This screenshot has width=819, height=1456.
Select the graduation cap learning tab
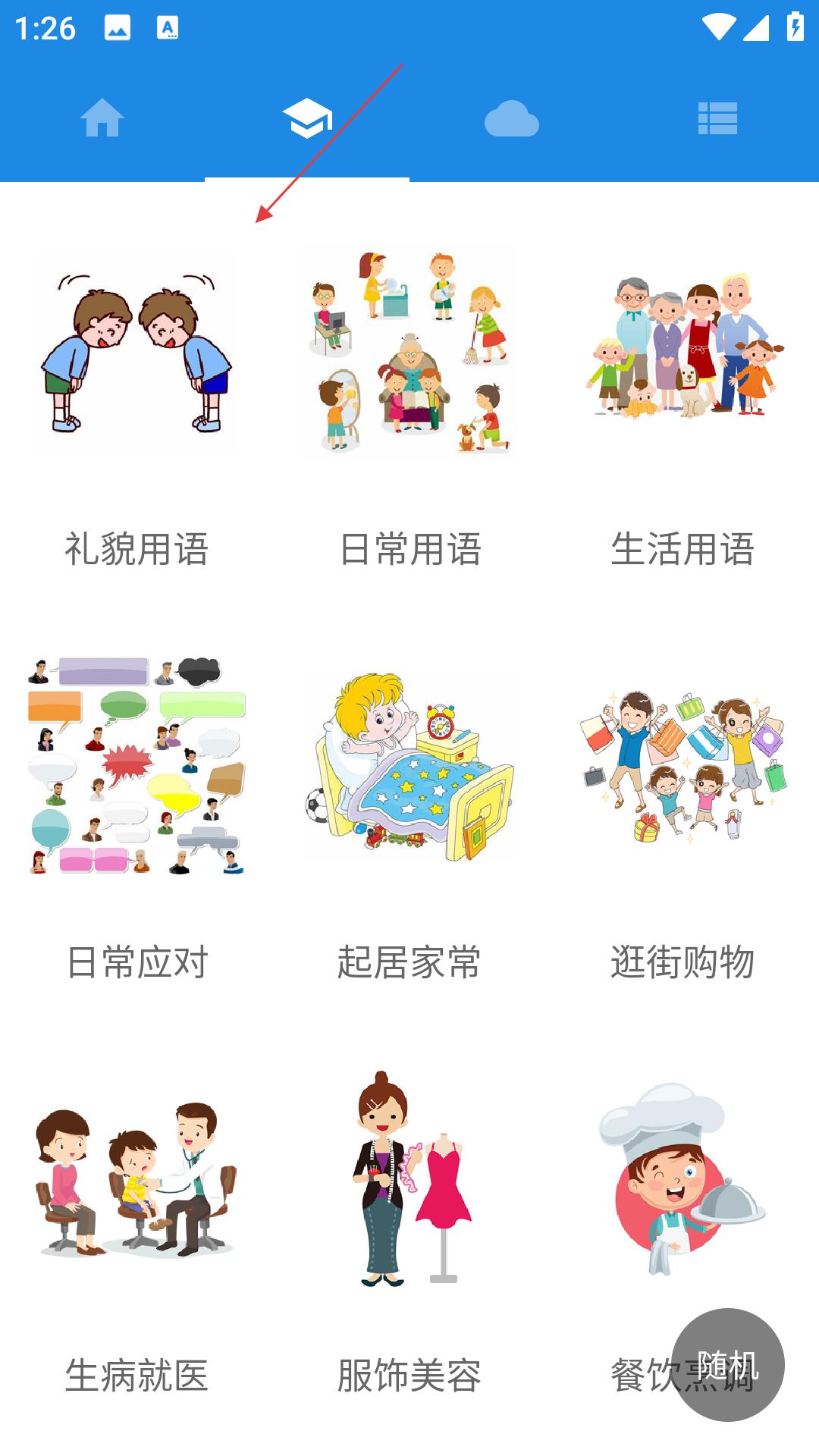(x=307, y=119)
